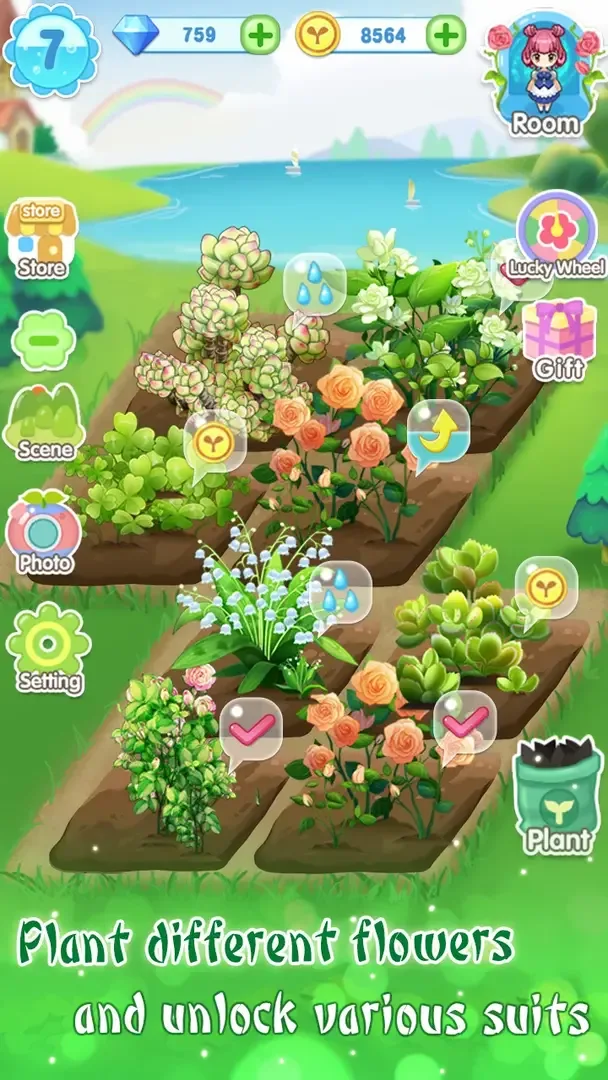Tap the checkmark bubble on the bottom orange roses

(465, 720)
